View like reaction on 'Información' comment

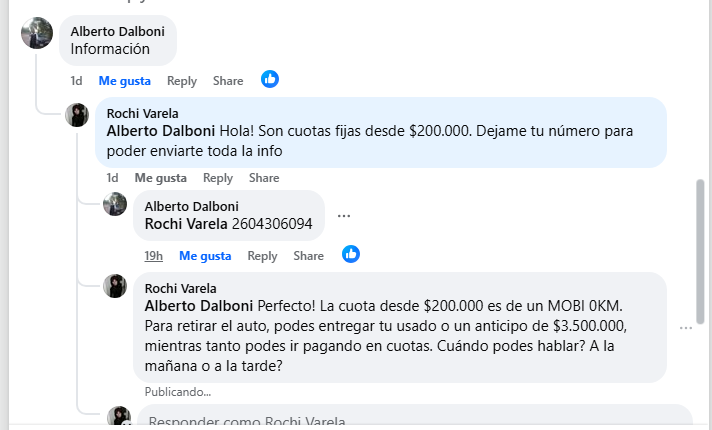[270, 79]
